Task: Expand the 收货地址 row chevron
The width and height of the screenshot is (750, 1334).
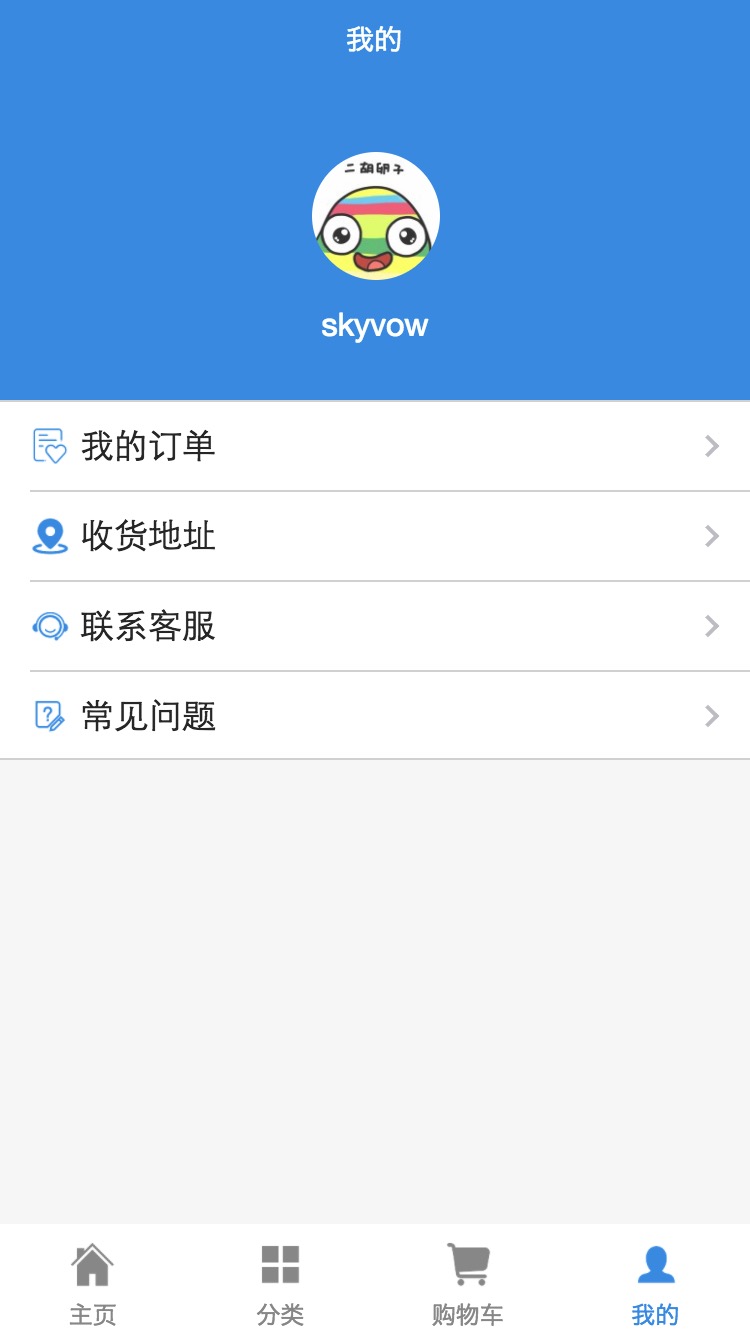Action: click(x=711, y=536)
